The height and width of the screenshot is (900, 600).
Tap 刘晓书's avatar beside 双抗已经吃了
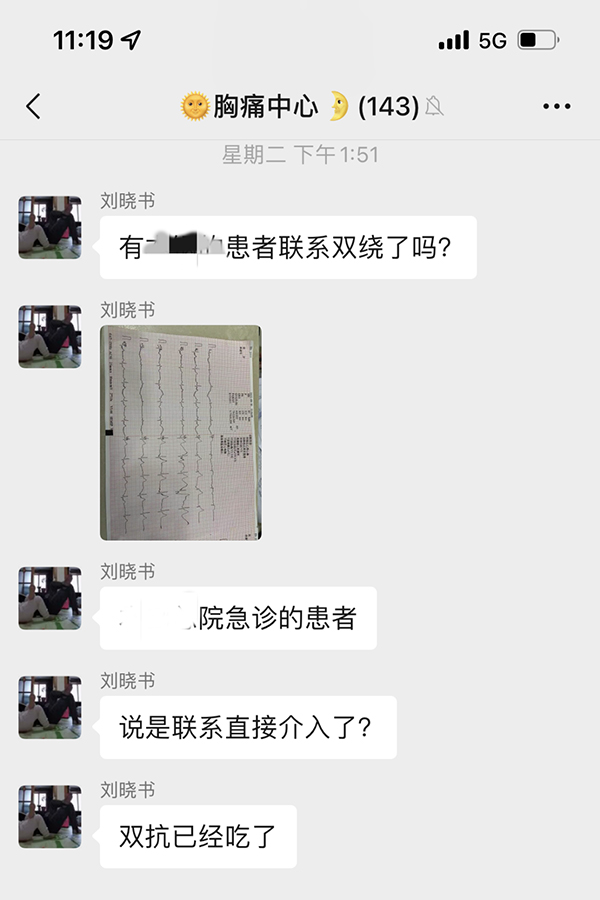pyautogui.click(x=50, y=816)
